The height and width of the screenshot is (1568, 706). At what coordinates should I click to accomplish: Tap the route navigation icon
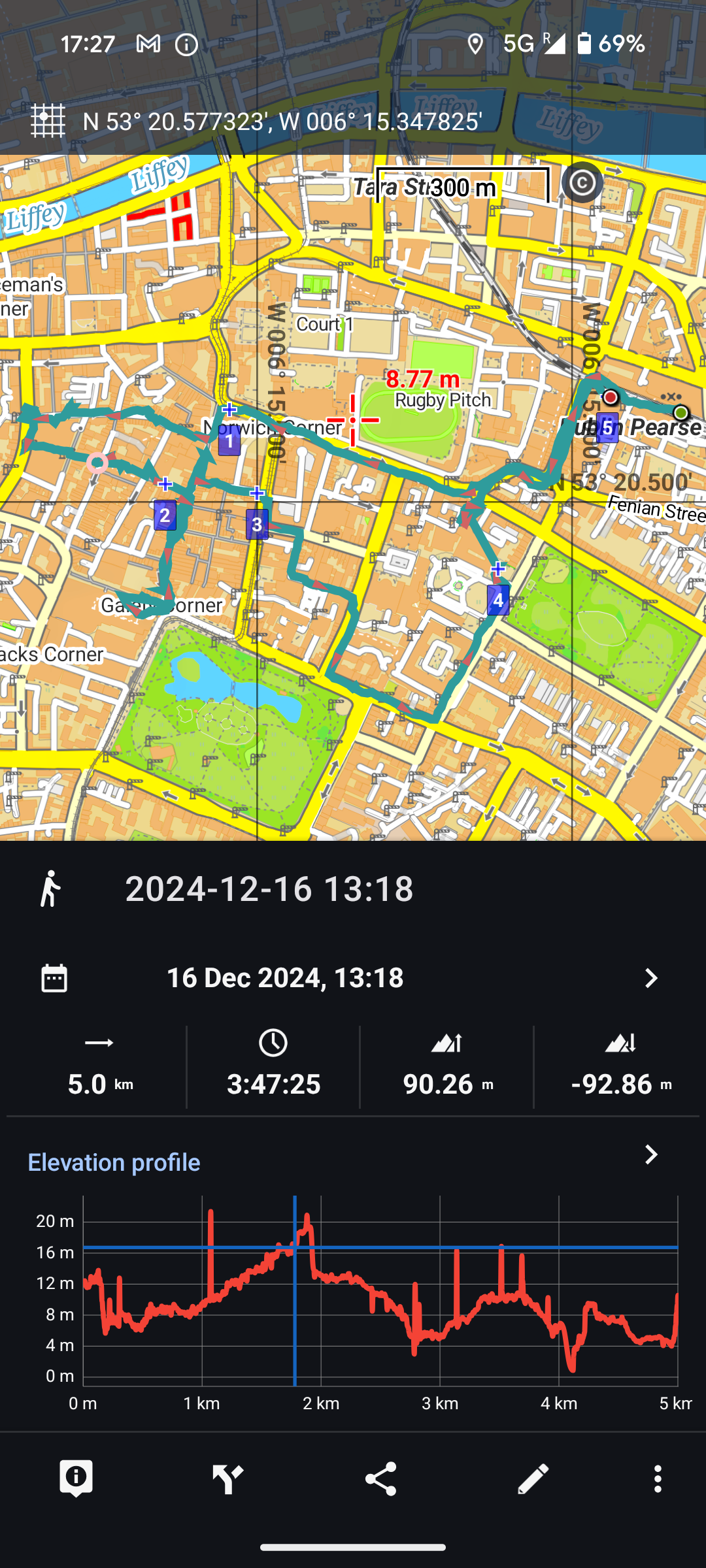tap(228, 1478)
